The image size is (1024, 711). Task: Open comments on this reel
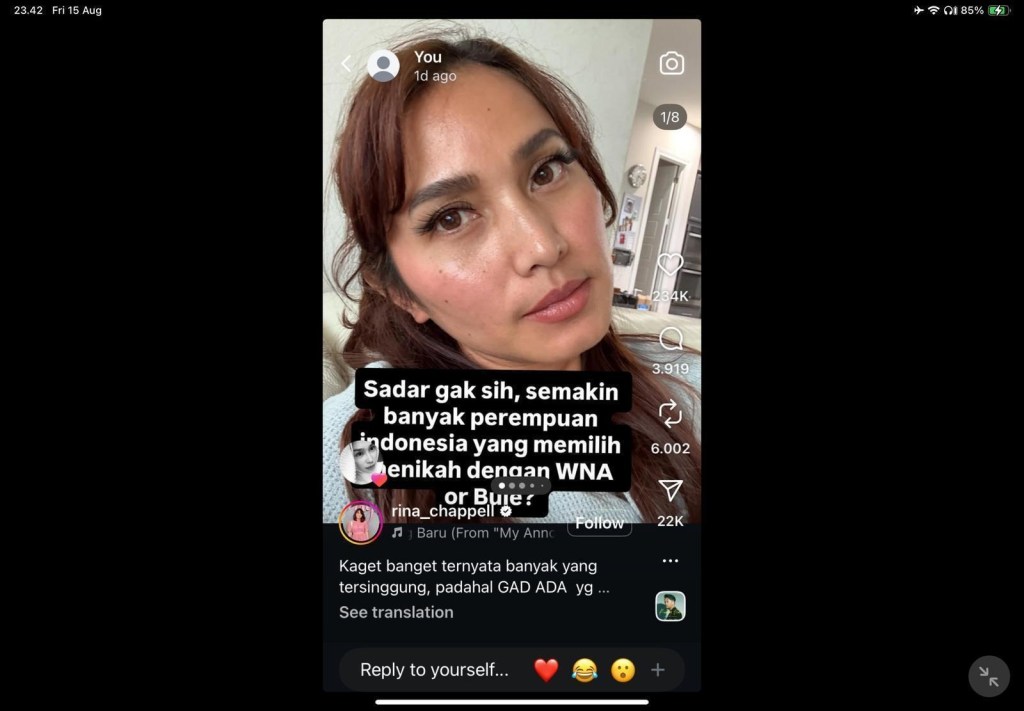point(671,339)
